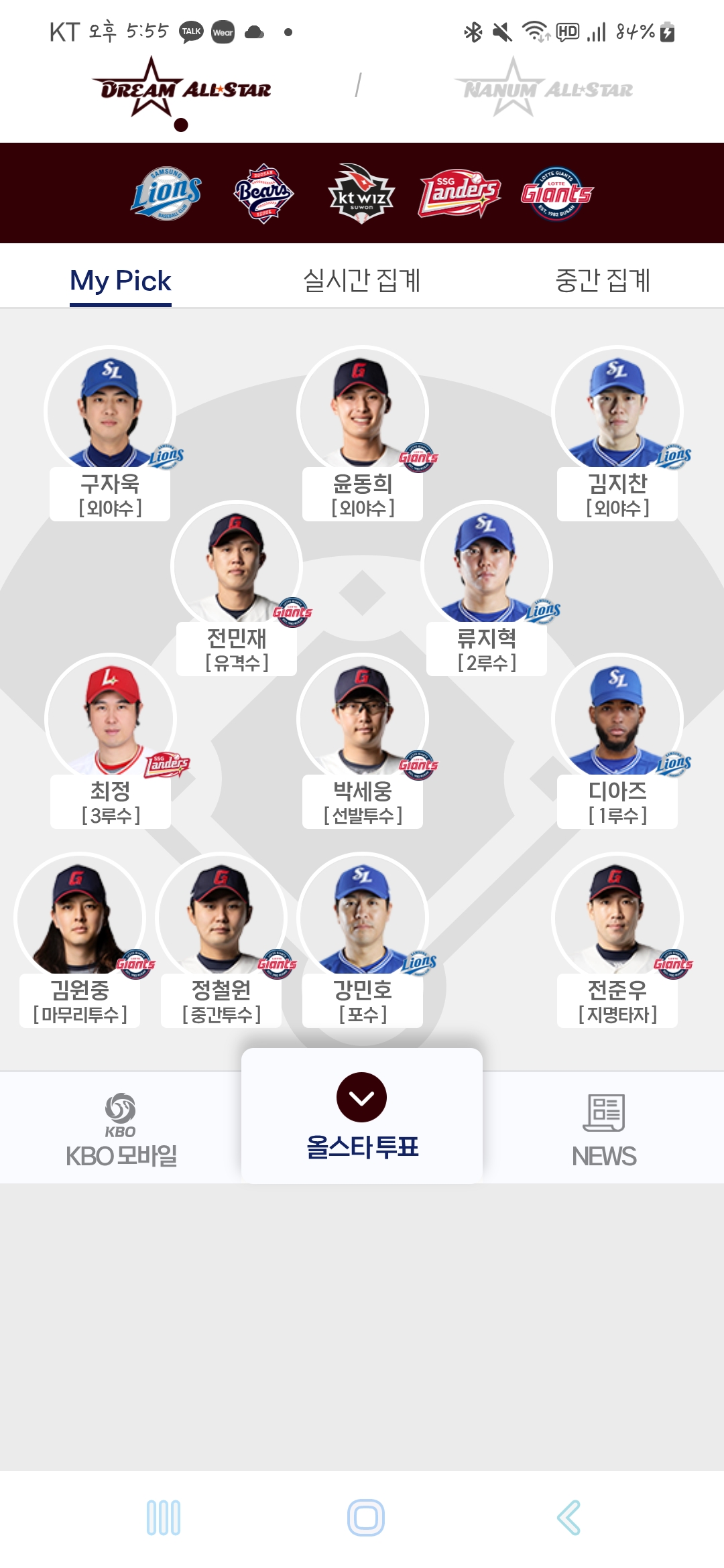This screenshot has height=1568, width=724.
Task: Select starting pitcher 박세웅
Action: point(363,740)
